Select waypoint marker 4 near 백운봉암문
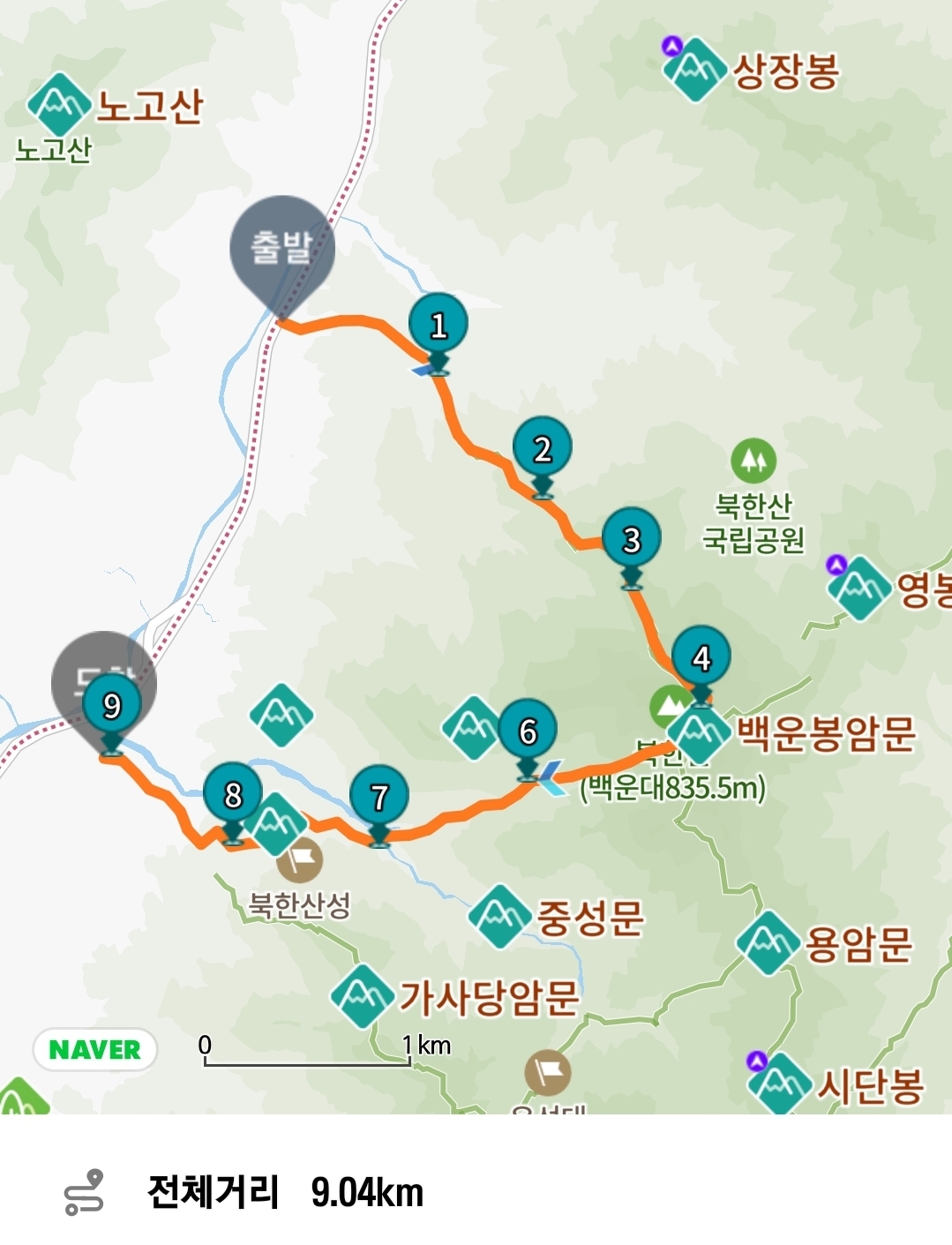The width and height of the screenshot is (952, 1245). click(701, 657)
